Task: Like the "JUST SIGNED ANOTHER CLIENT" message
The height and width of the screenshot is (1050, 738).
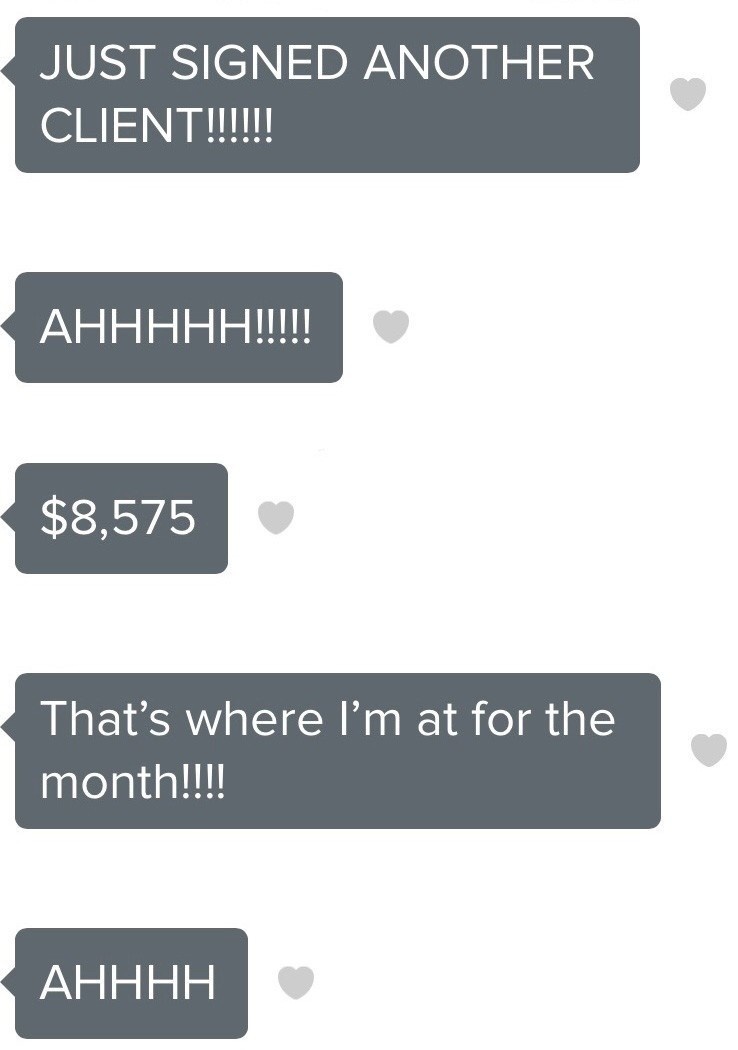Action: click(688, 95)
